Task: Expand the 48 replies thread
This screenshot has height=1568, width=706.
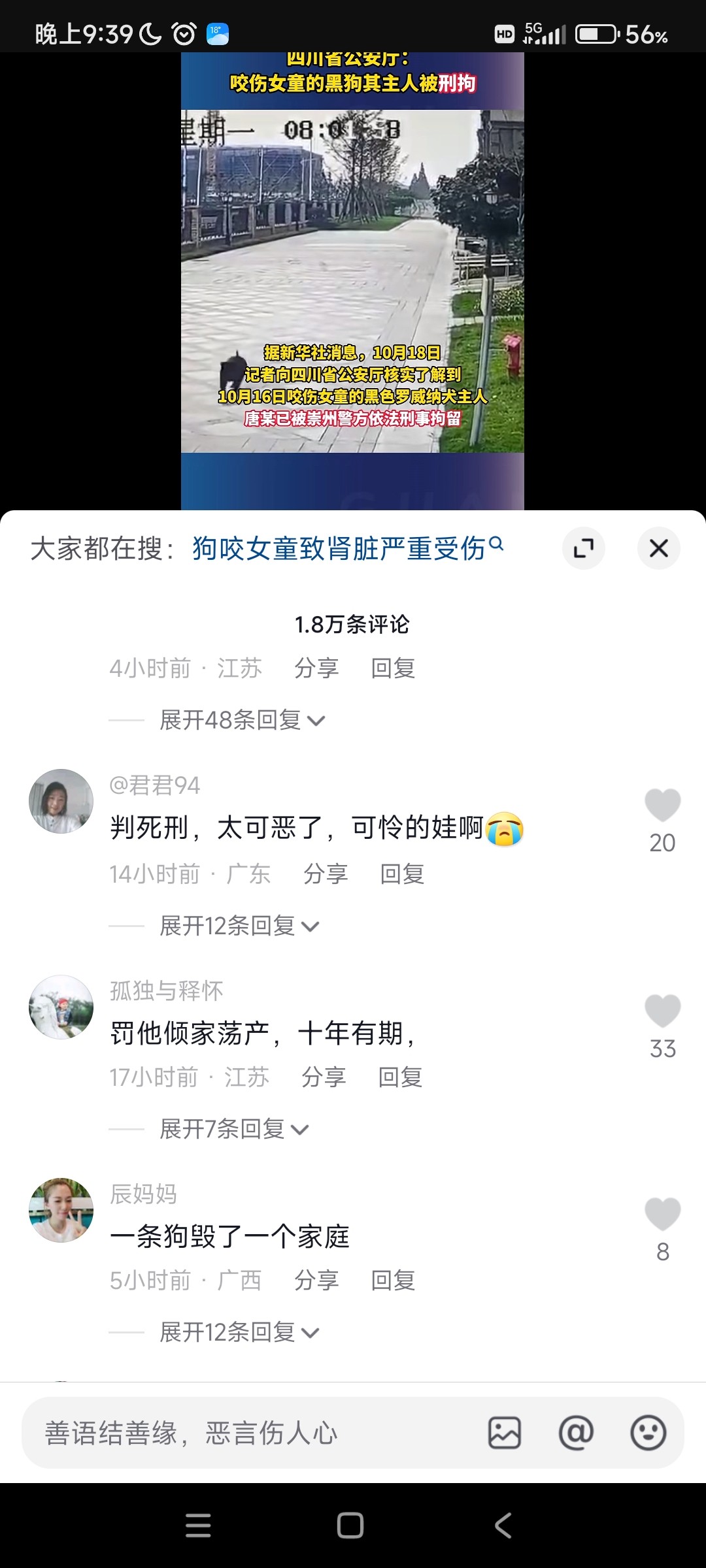Action: pos(242,720)
